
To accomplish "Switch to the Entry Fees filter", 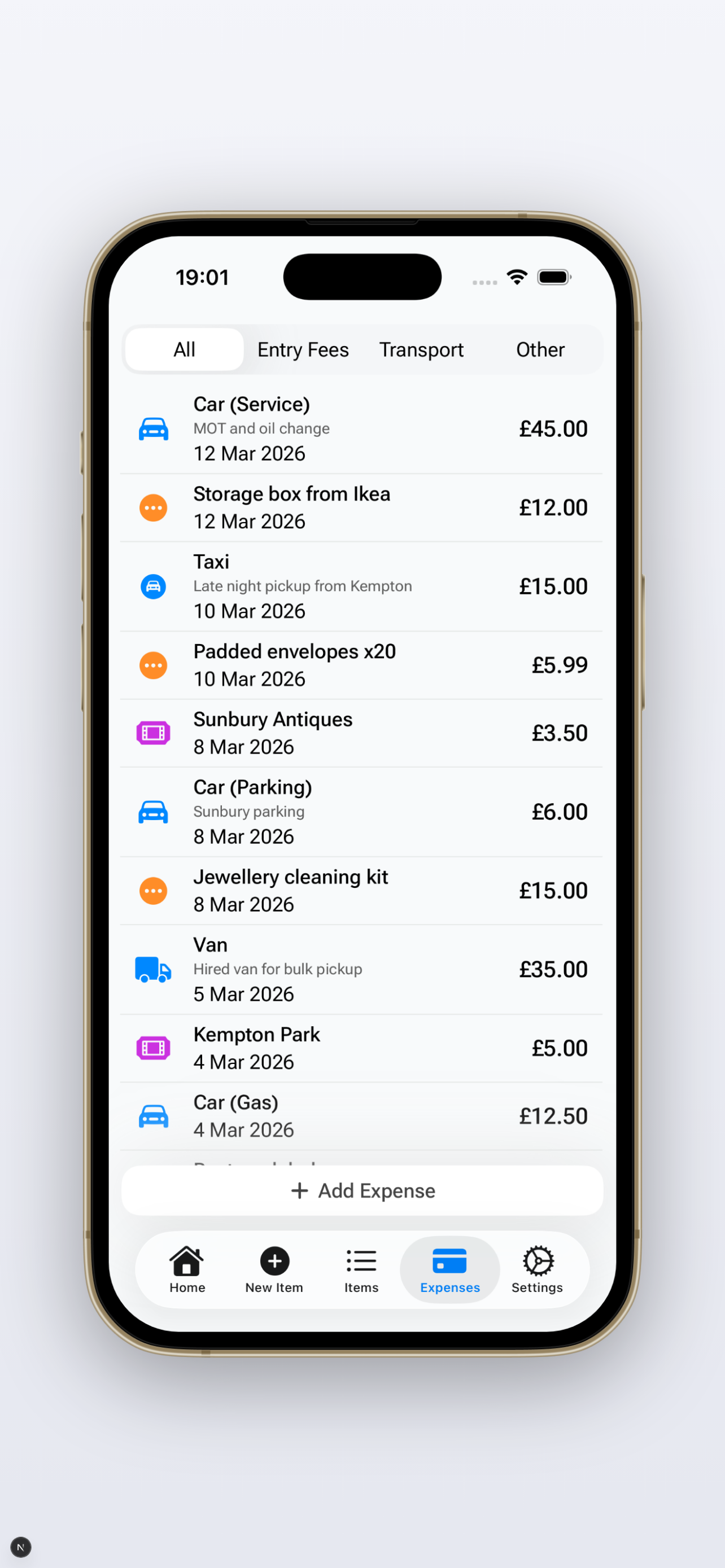I will [303, 349].
